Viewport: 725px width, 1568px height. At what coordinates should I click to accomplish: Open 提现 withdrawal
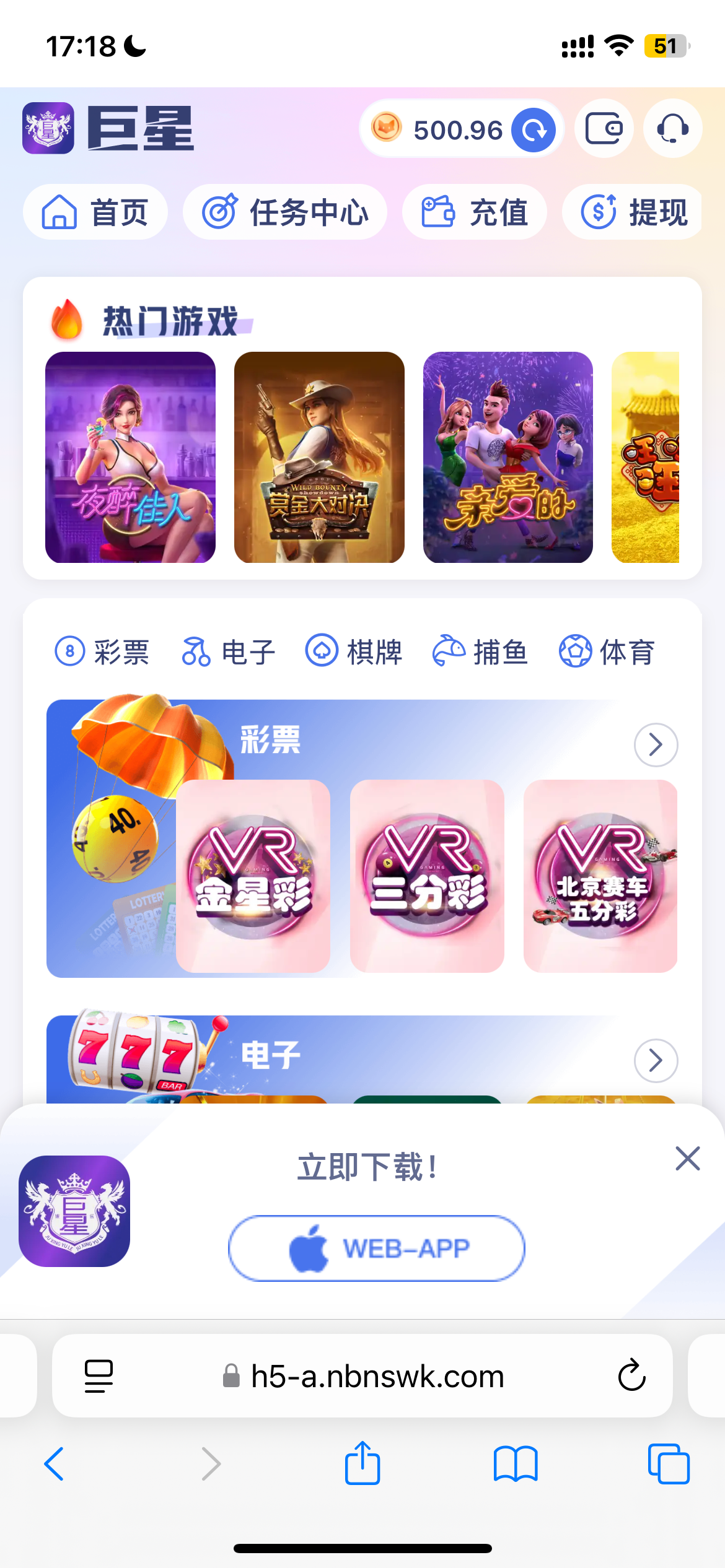coord(632,212)
